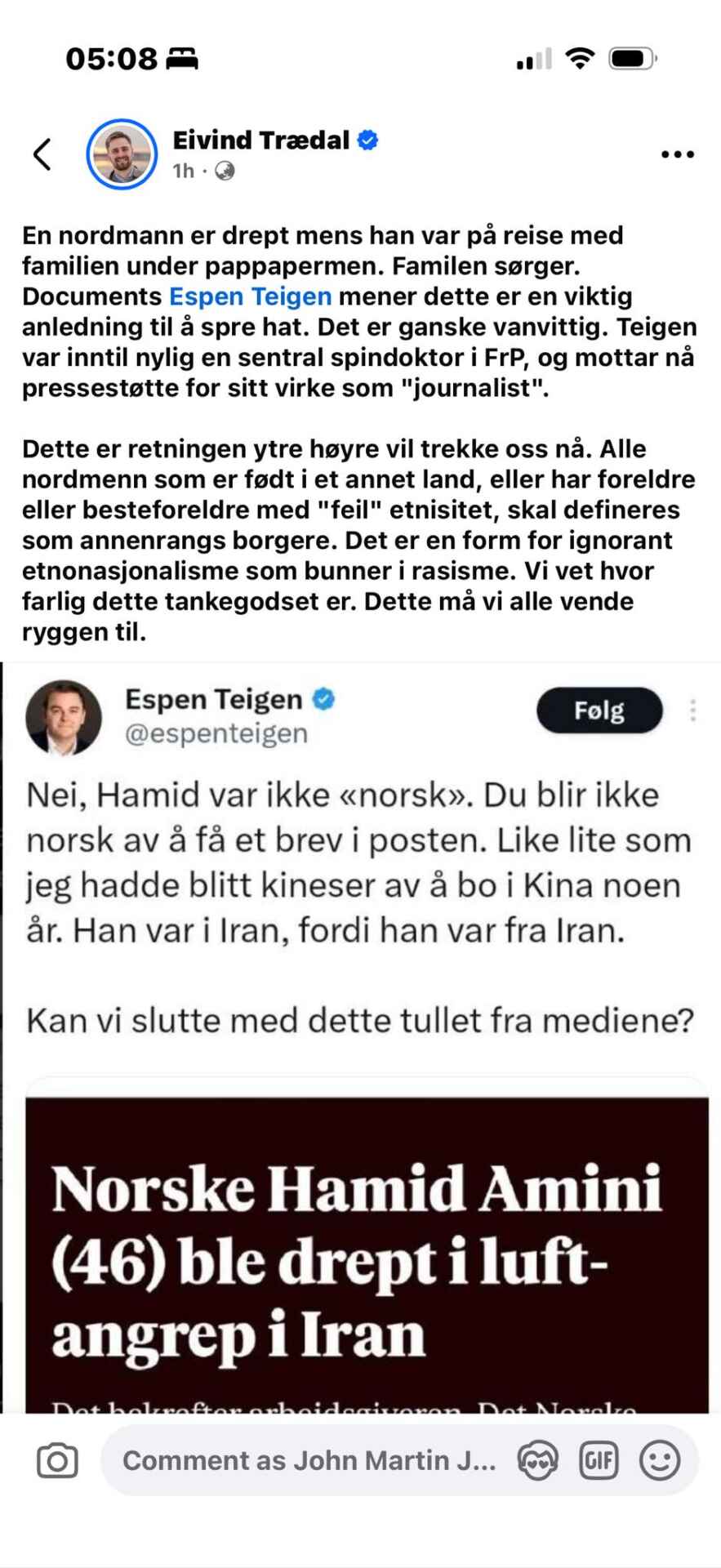The width and height of the screenshot is (721, 1568).
Task: Add a GIF to the comment
Action: pyautogui.click(x=599, y=1460)
